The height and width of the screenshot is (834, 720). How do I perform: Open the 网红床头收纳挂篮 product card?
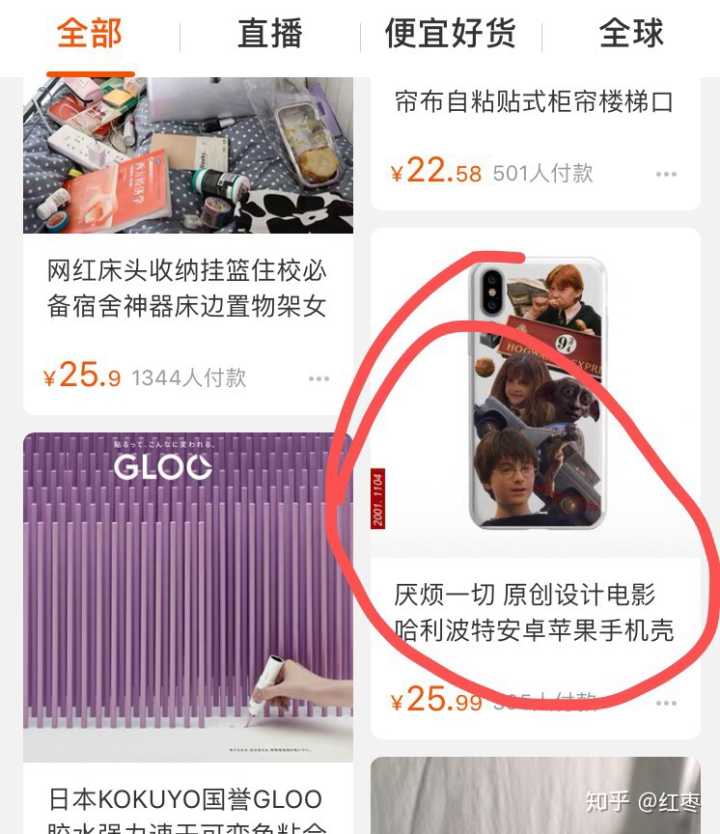(187, 288)
